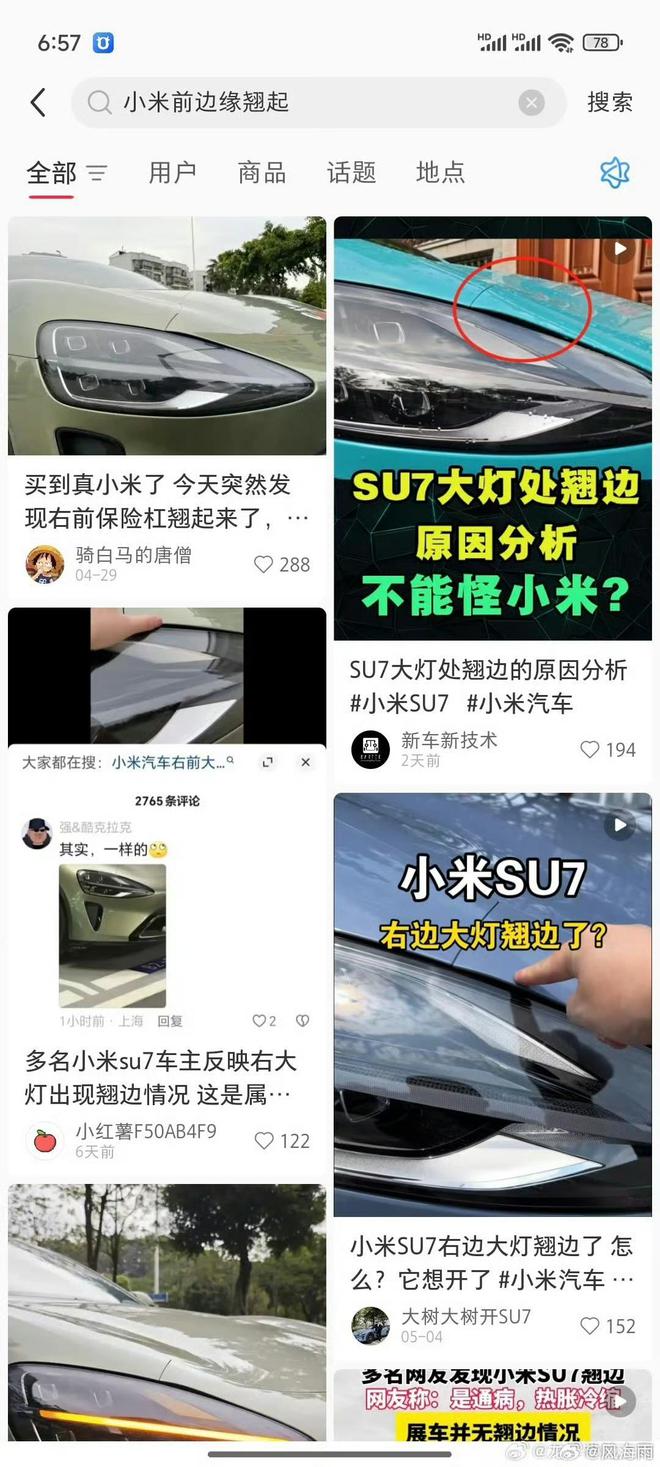View the profile of 新车新技术
This screenshot has height=1467, width=660.
pos(371,749)
